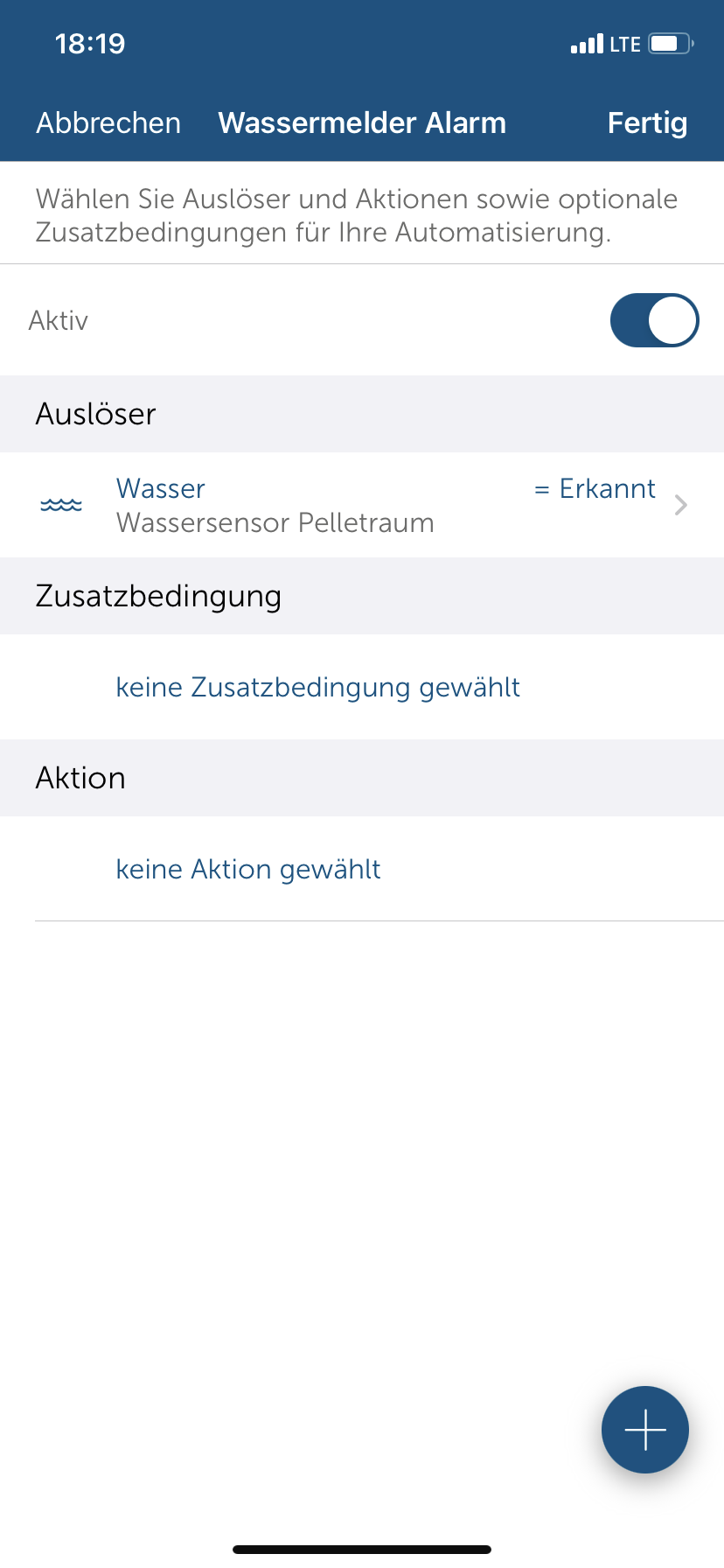Select 'keine Zusatzbedingung gewählt' to add condition
The image size is (724, 1568).
click(x=317, y=688)
